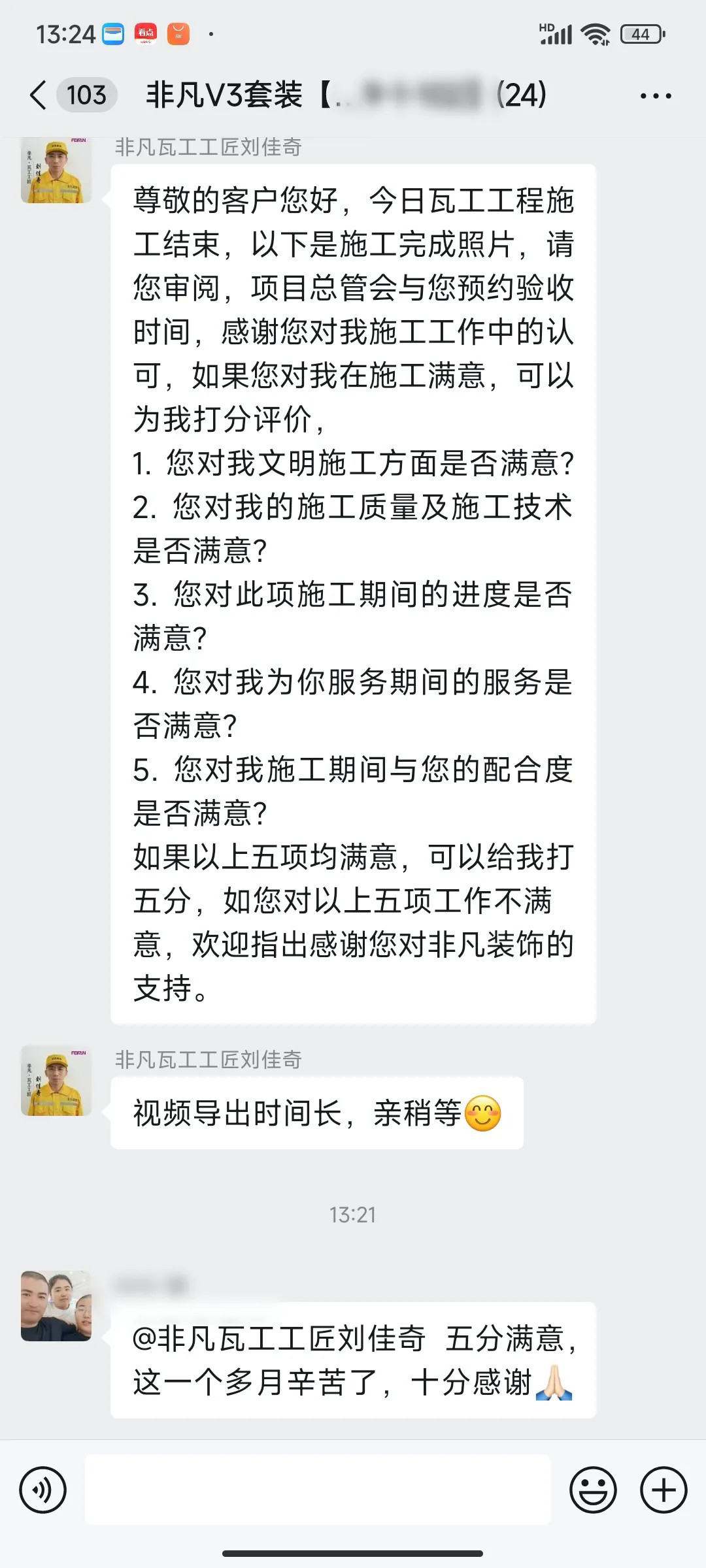The width and height of the screenshot is (706, 1568).
Task: Open 刘佳奇's avatar beside the video export message
Action: (x=56, y=1080)
